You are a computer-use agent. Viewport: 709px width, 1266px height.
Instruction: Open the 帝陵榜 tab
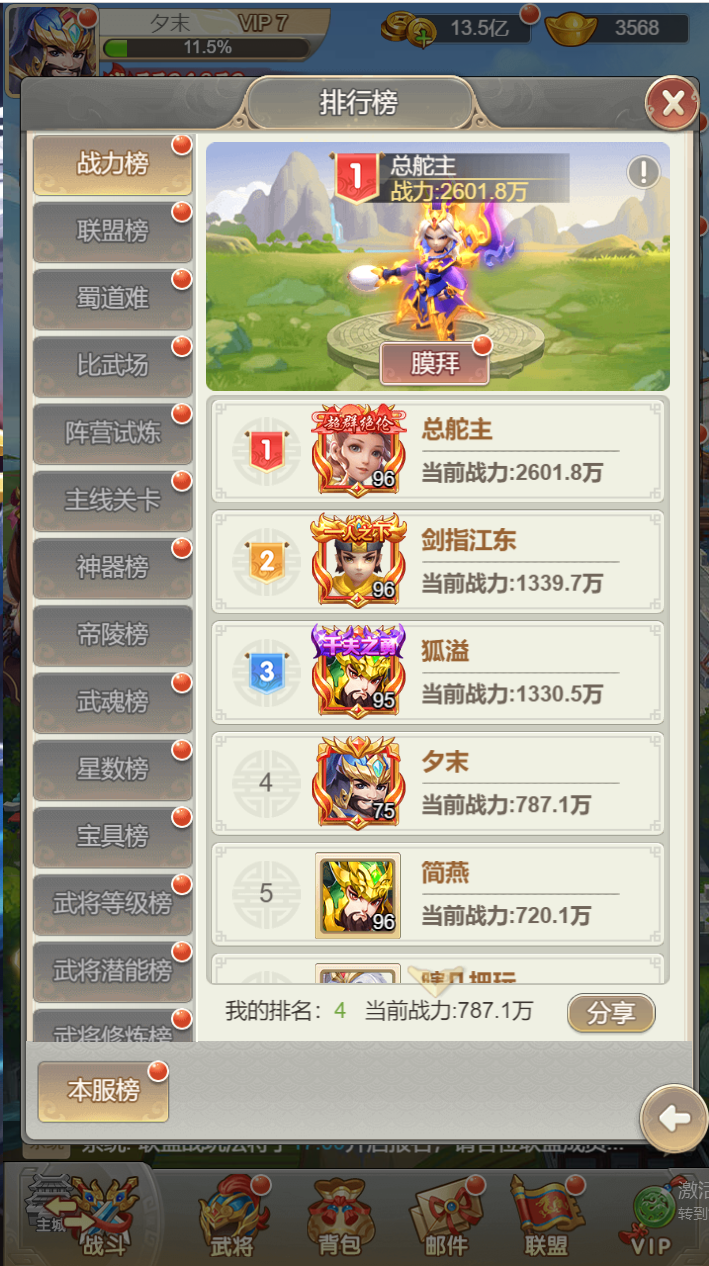pyautogui.click(x=113, y=634)
